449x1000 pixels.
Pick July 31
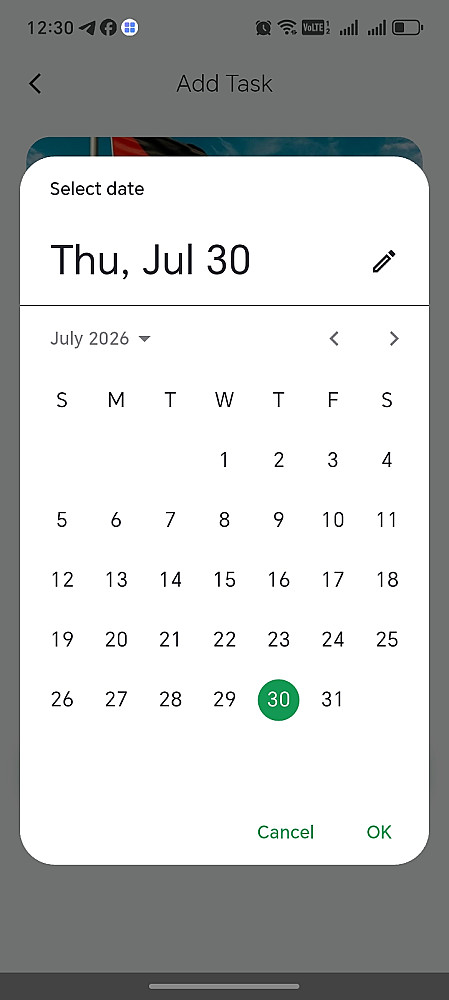click(332, 700)
